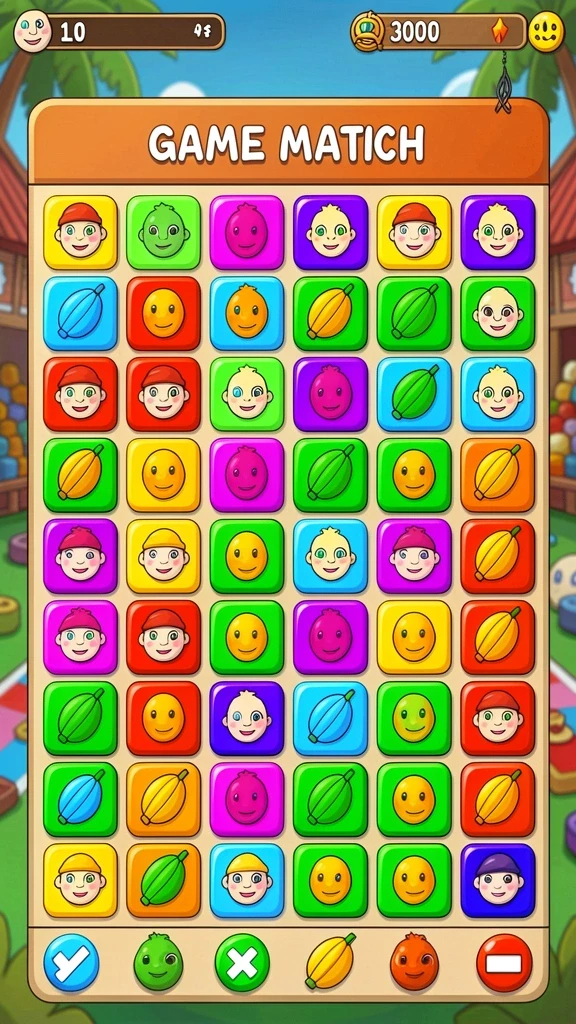Select the blue leaf on the green tile

(80, 799)
